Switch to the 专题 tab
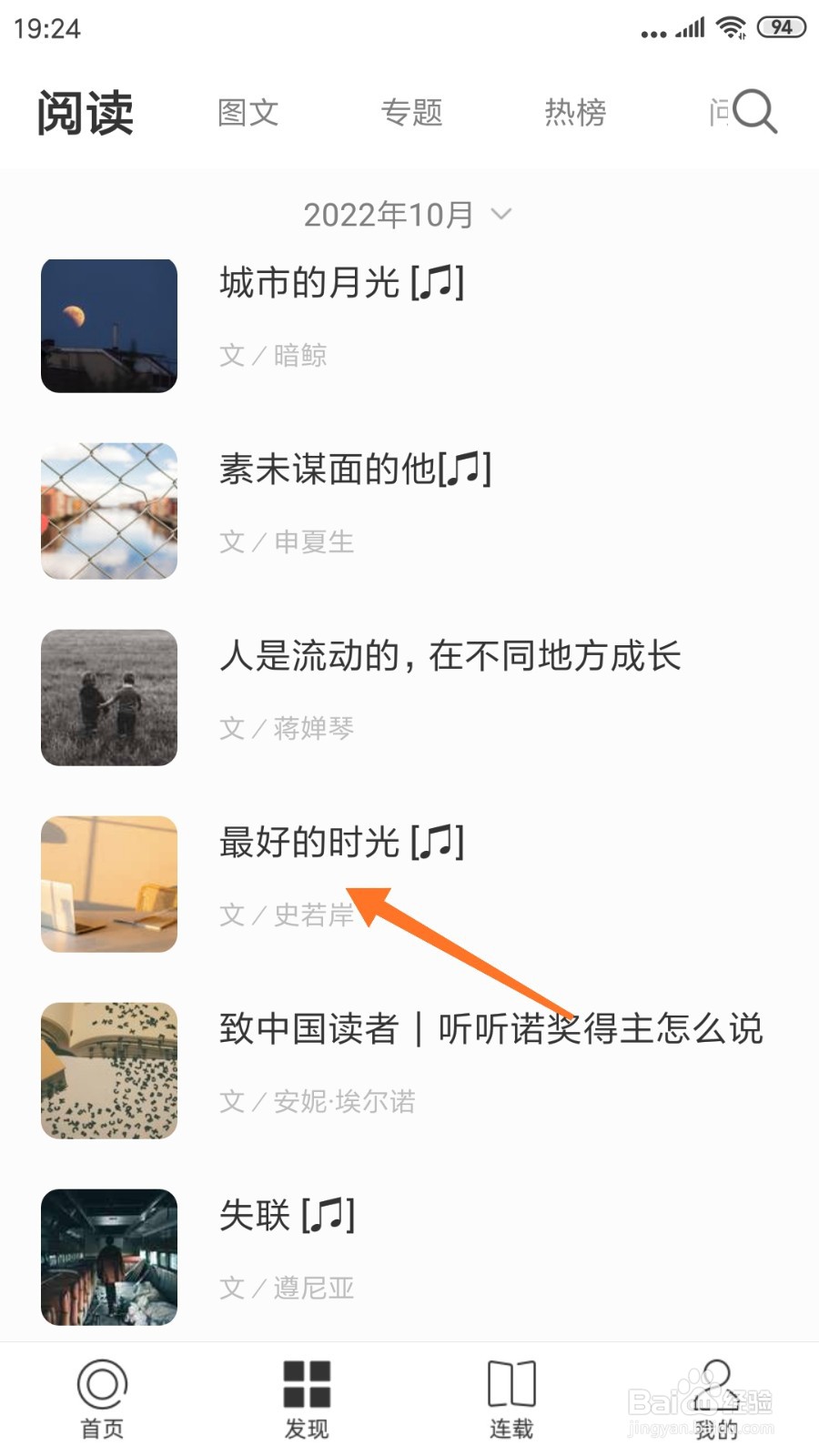This screenshot has width=819, height=1456. 411,111
